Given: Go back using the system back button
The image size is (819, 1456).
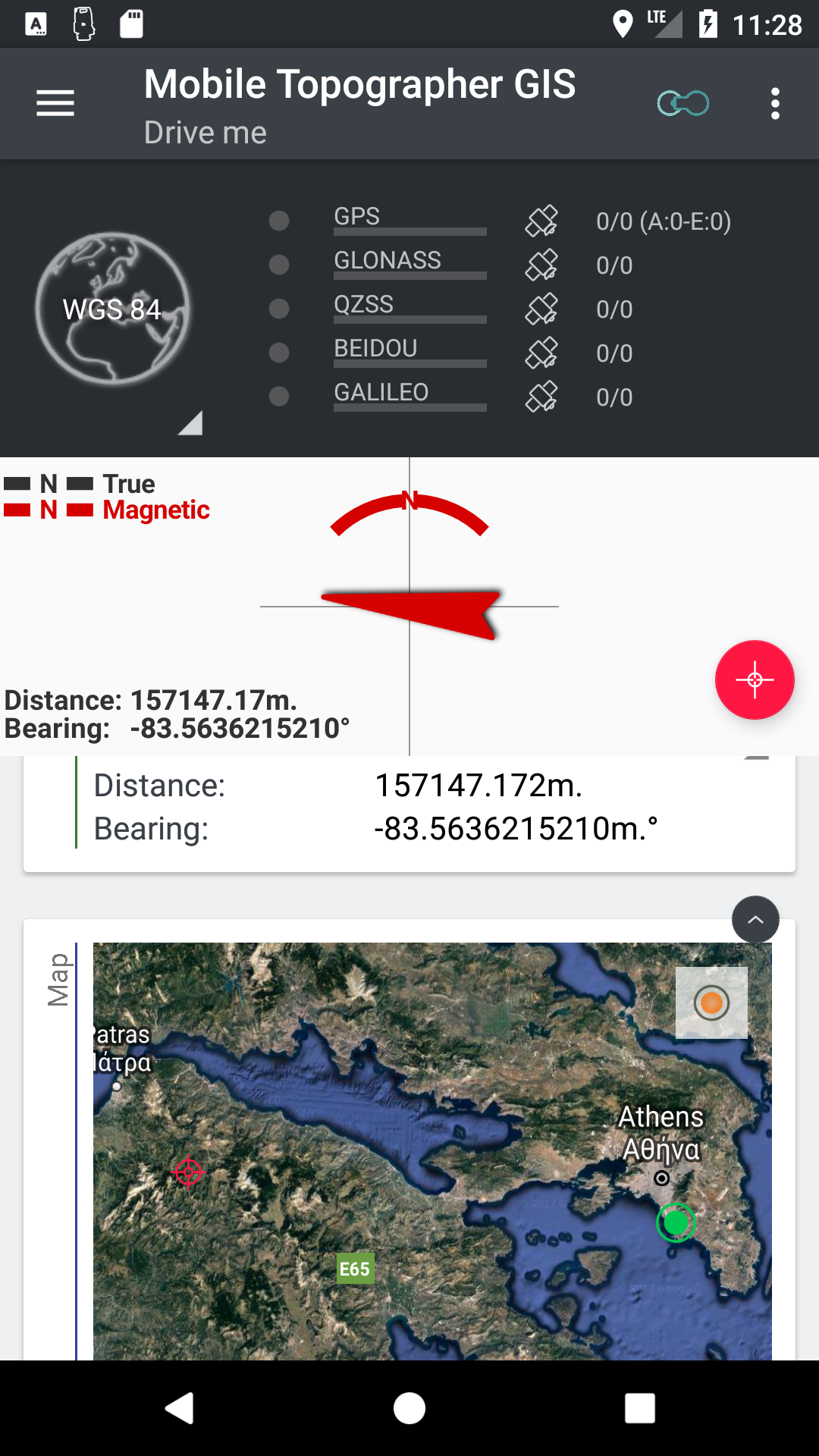Looking at the screenshot, I should (180, 1408).
